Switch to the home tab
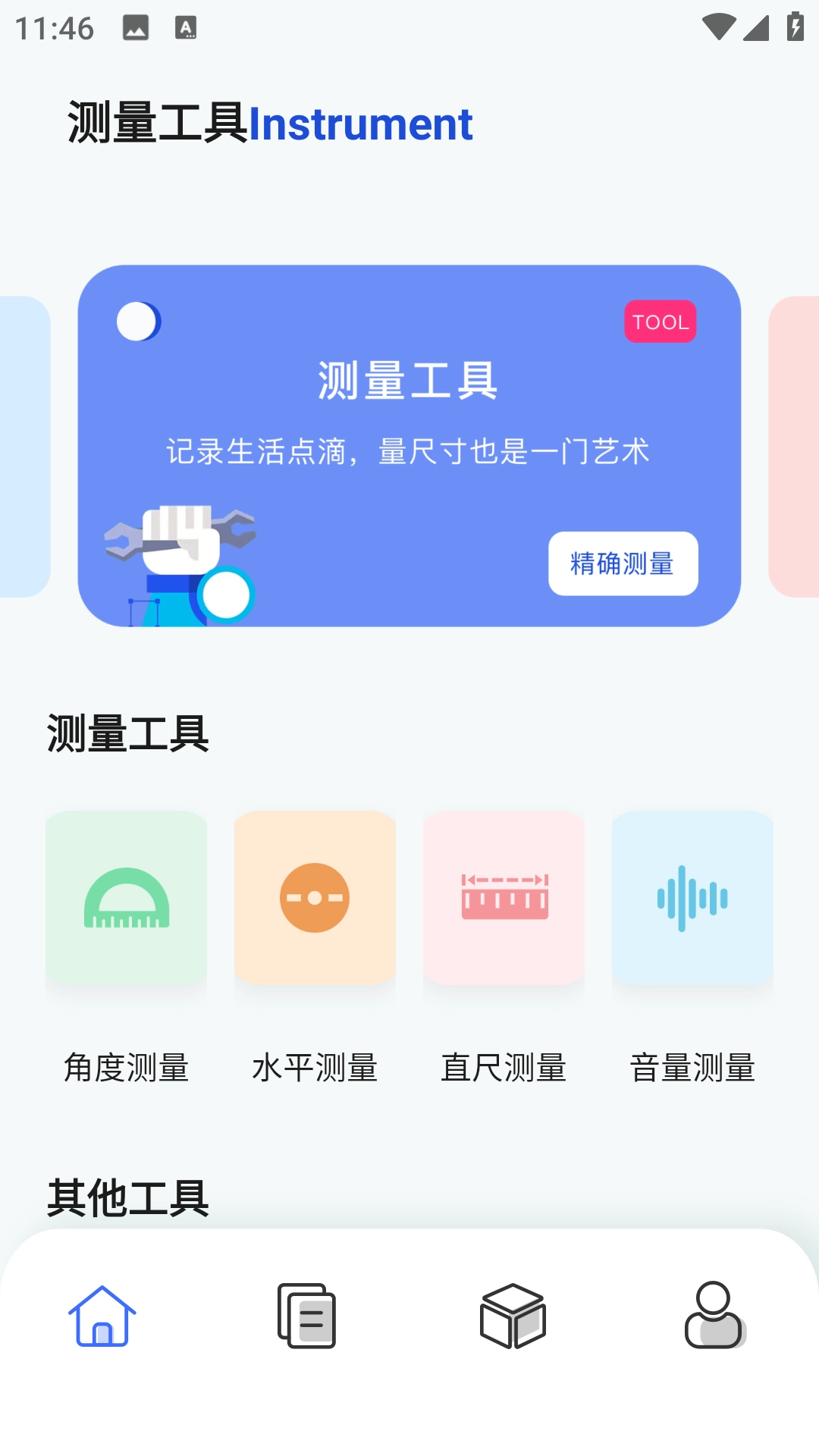The height and width of the screenshot is (1456, 819). coord(102,1316)
